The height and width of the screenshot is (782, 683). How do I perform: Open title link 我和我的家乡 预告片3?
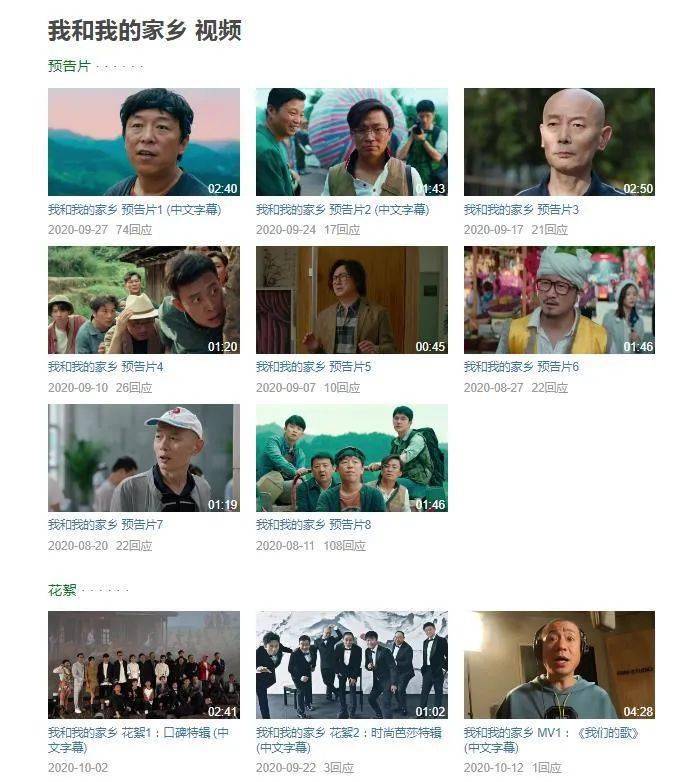(521, 210)
